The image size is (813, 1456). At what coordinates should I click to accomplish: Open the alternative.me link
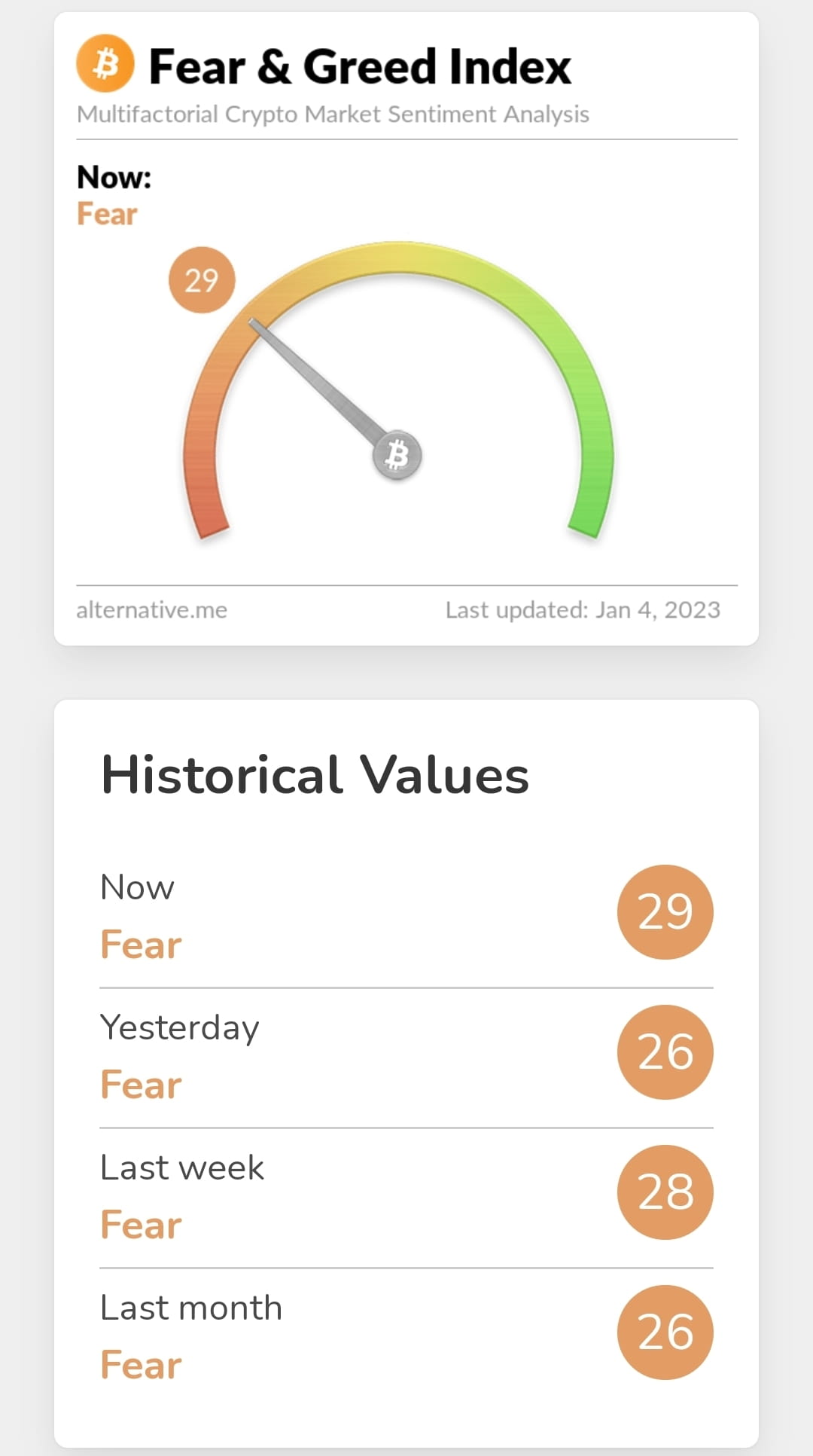(x=151, y=610)
